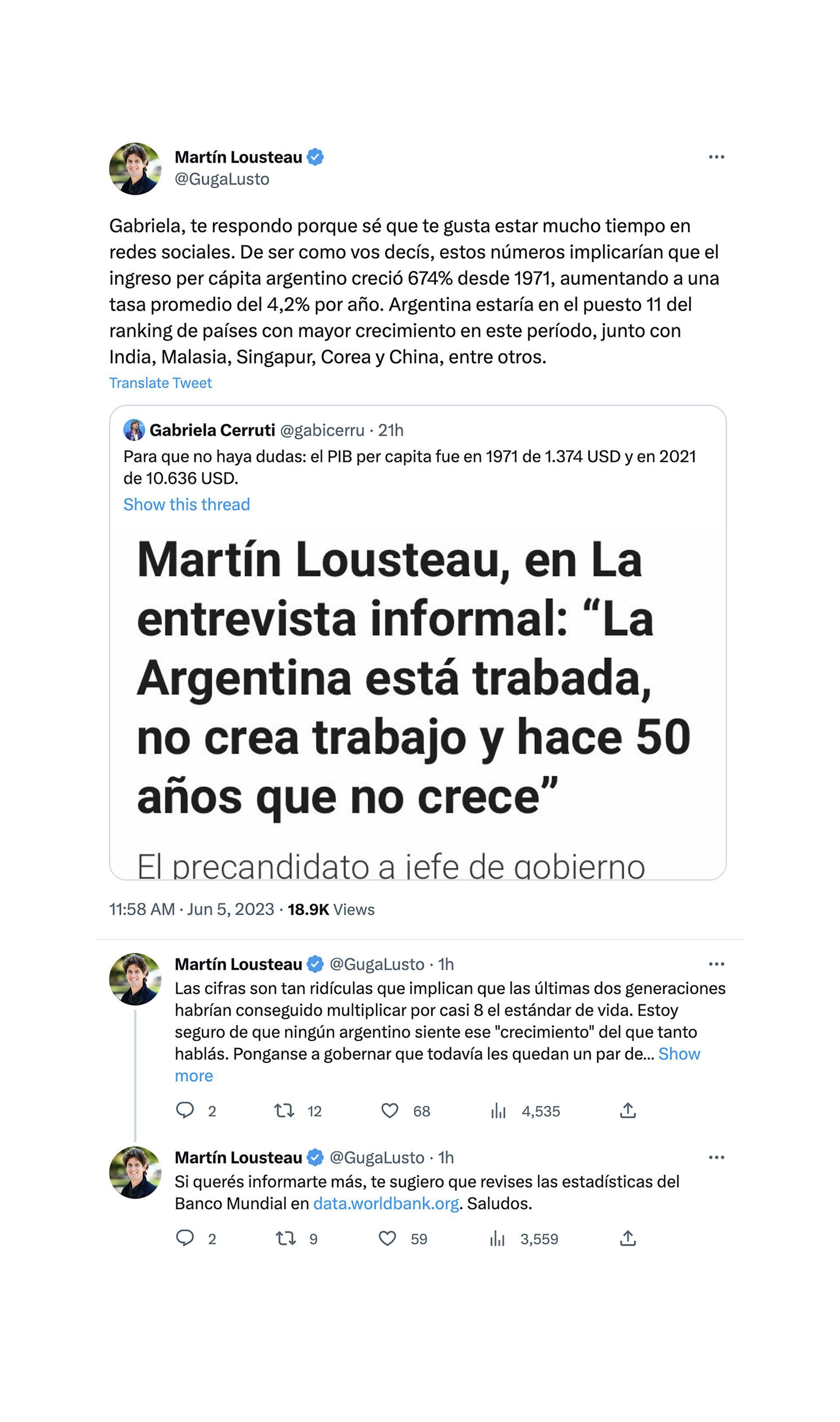Like the reply with 68 likes
This screenshot has height=1422, width=840.
pyautogui.click(x=389, y=1111)
